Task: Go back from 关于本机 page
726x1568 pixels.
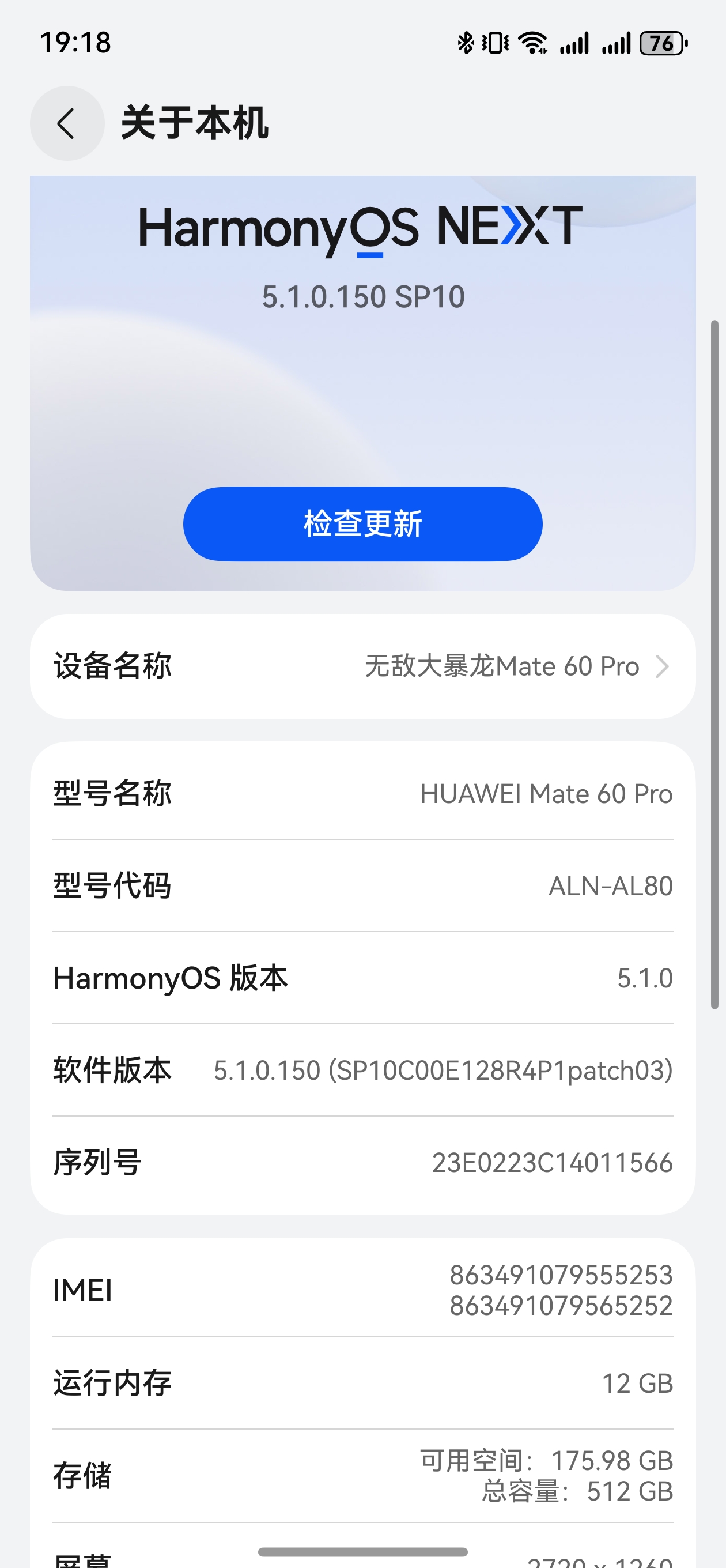Action: pos(67,123)
